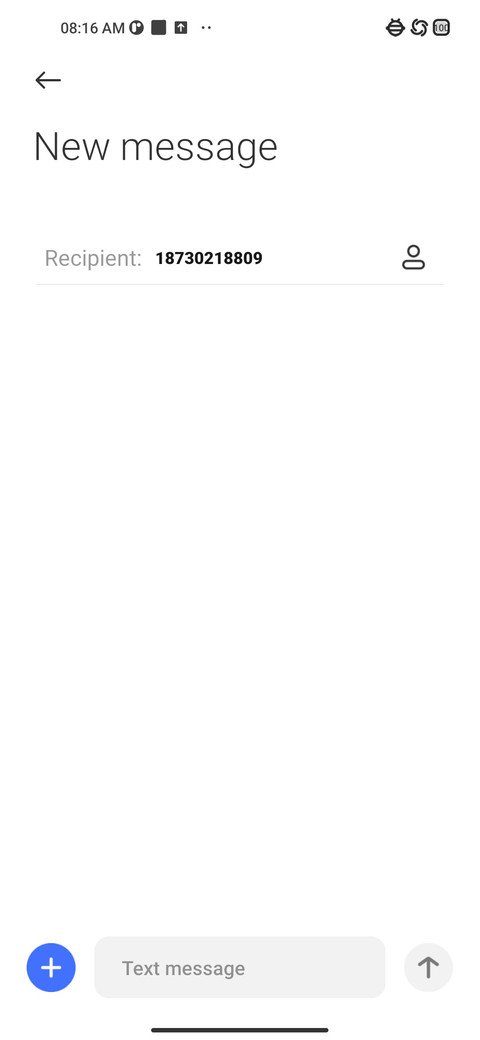Open the contact picker icon
The height and width of the screenshot is (1040, 480).
(x=413, y=257)
